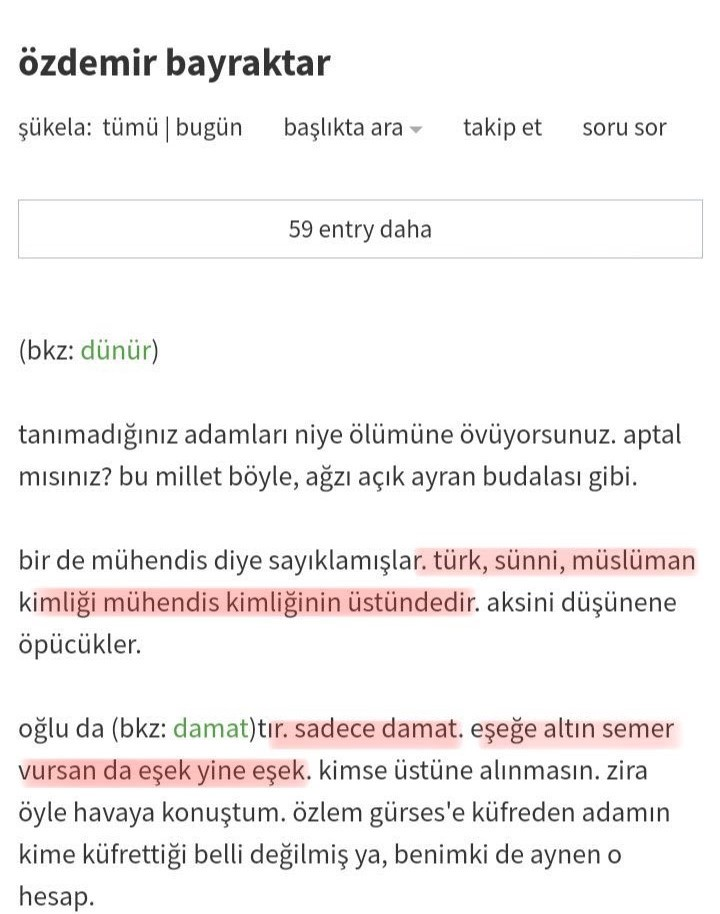Image resolution: width=720 pixels, height=914 pixels.
Task: Open the özdemir bayraktar topic title
Action: click(x=174, y=63)
